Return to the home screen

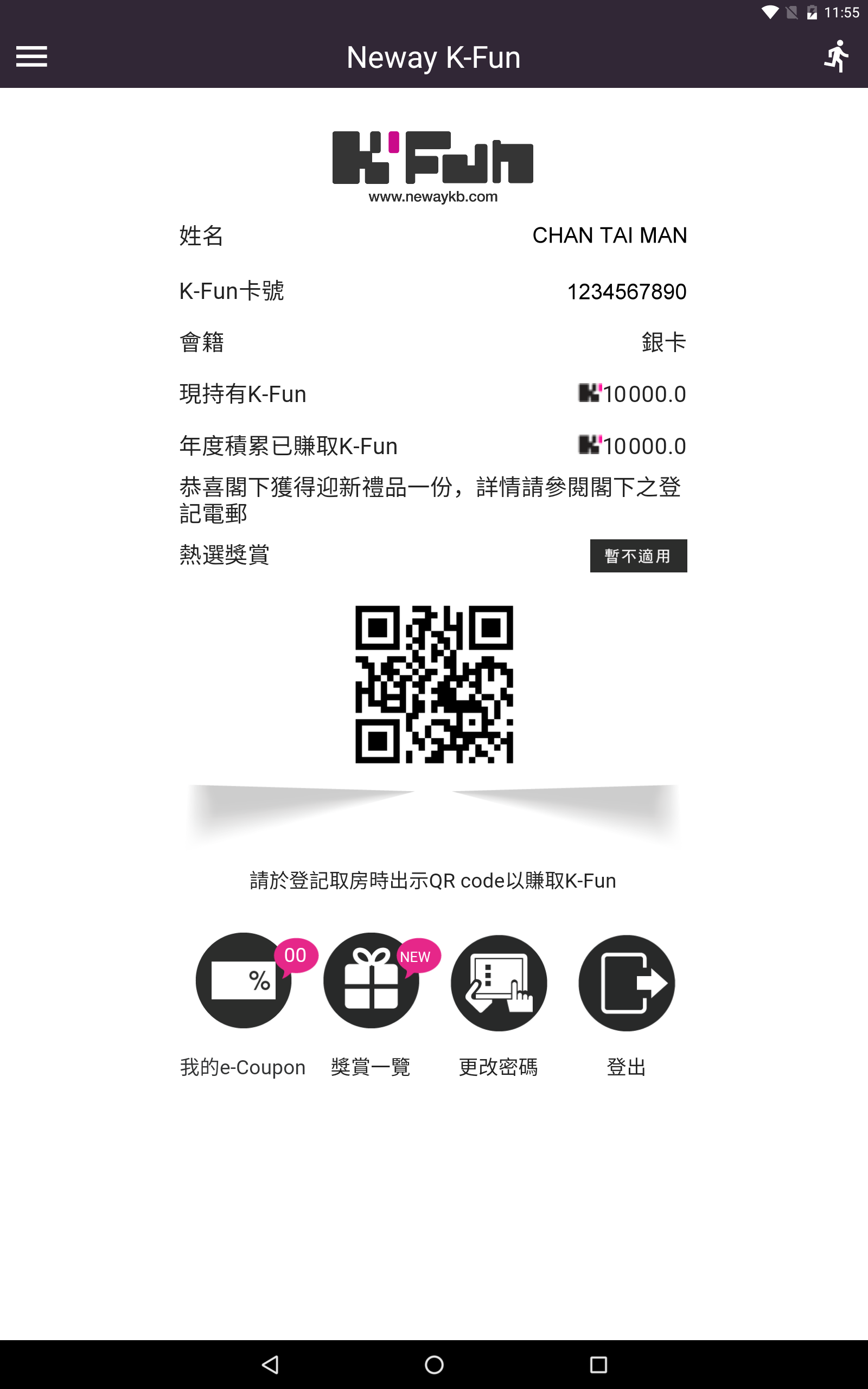(x=434, y=1365)
